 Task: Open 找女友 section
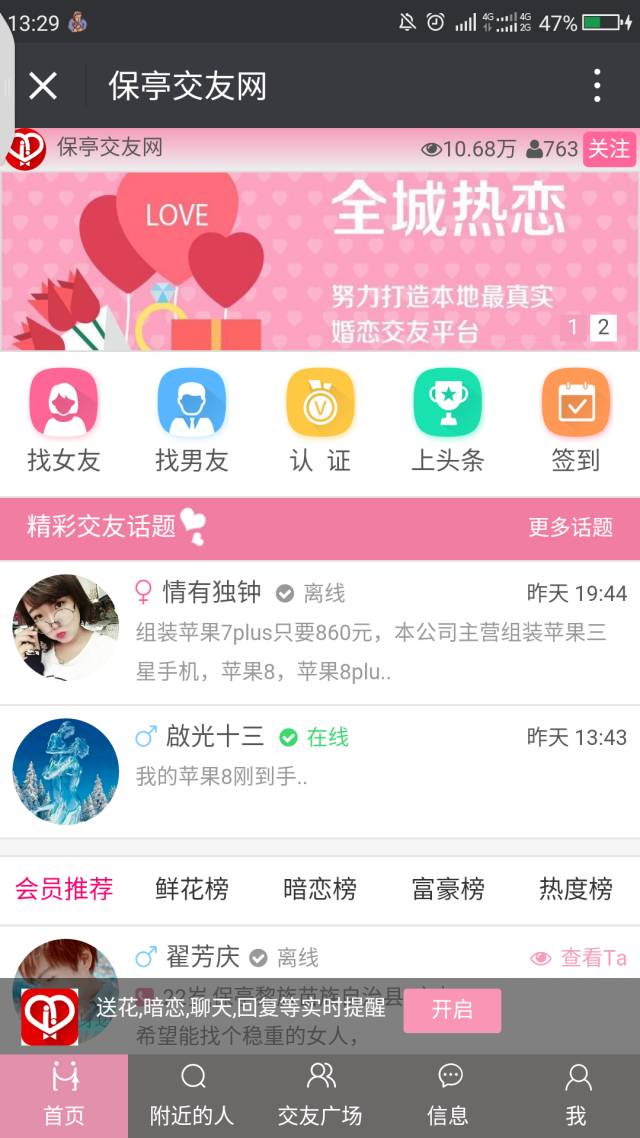(64, 420)
